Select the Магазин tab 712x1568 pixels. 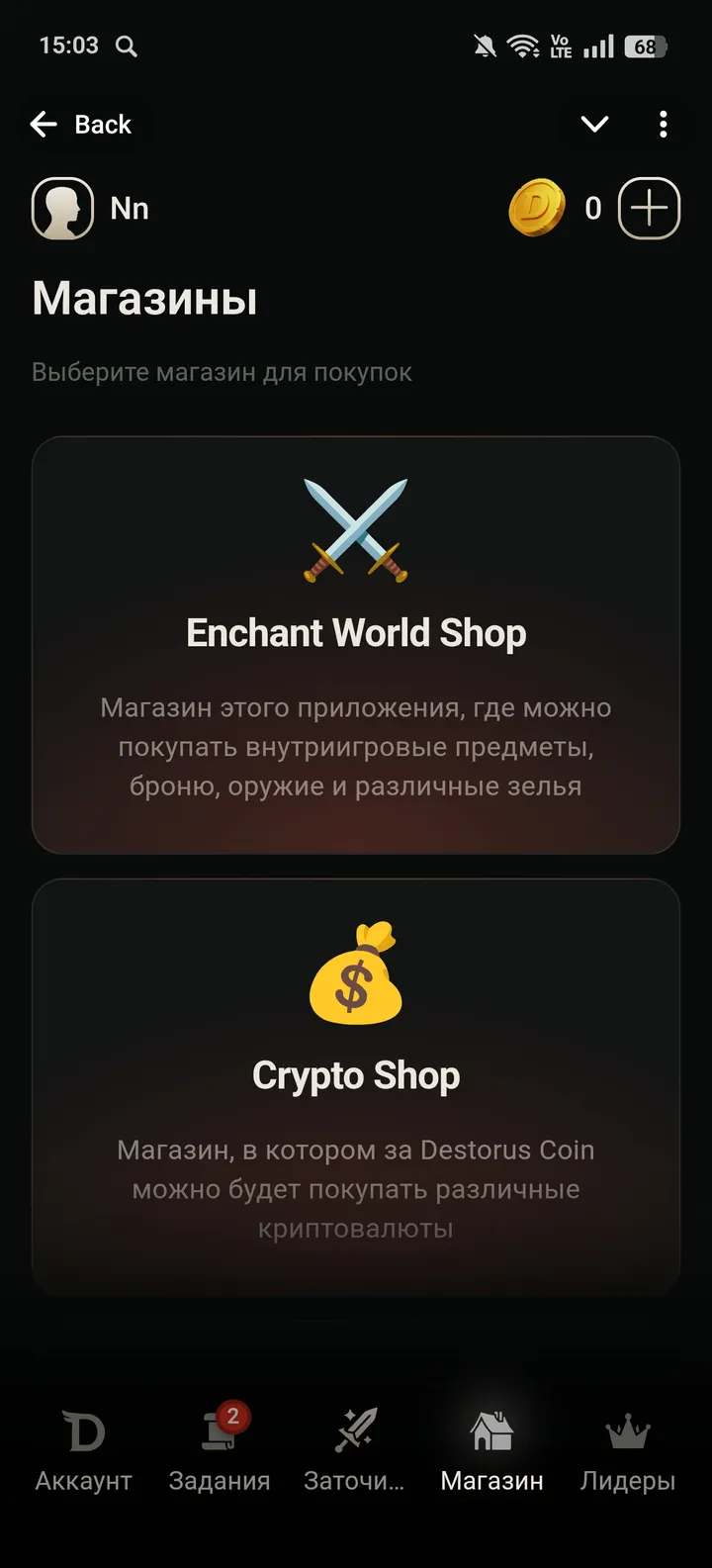[x=491, y=1449]
